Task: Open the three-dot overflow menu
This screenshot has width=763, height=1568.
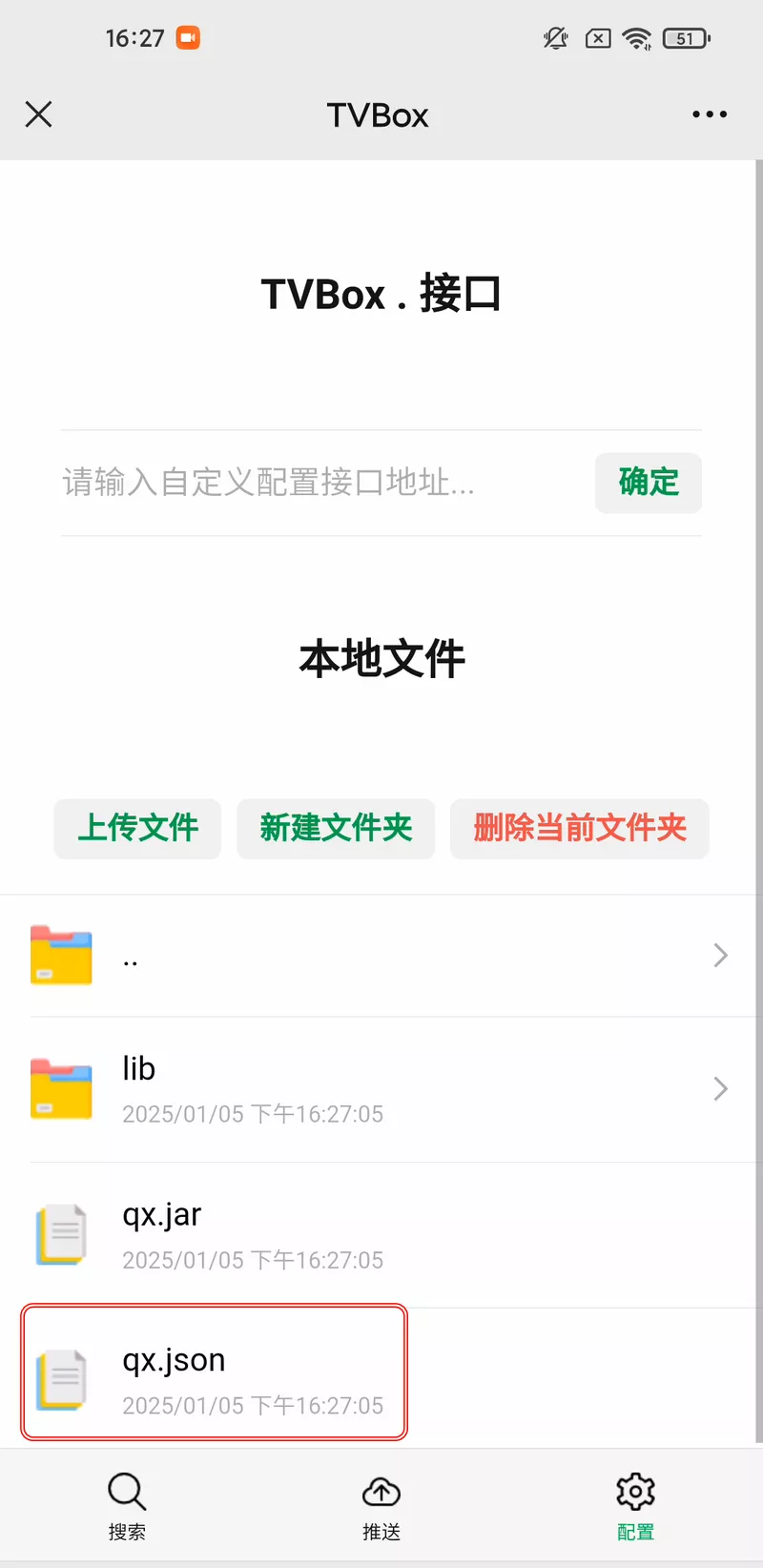Action: click(x=709, y=114)
